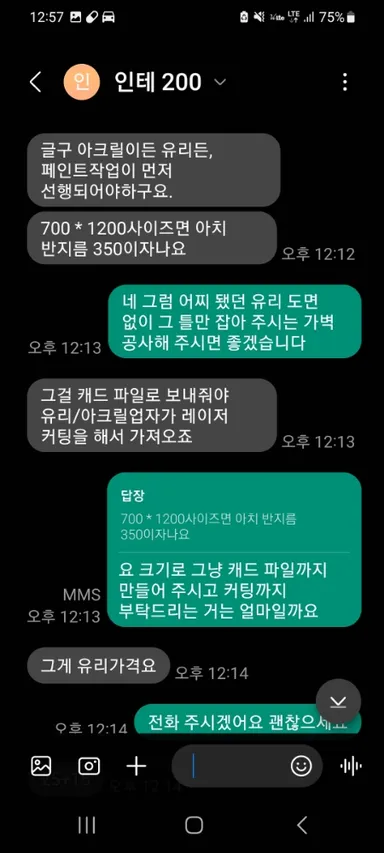Open recent apps from the navigation bar
Image resolution: width=384 pixels, height=853 pixels.
pos(86,825)
